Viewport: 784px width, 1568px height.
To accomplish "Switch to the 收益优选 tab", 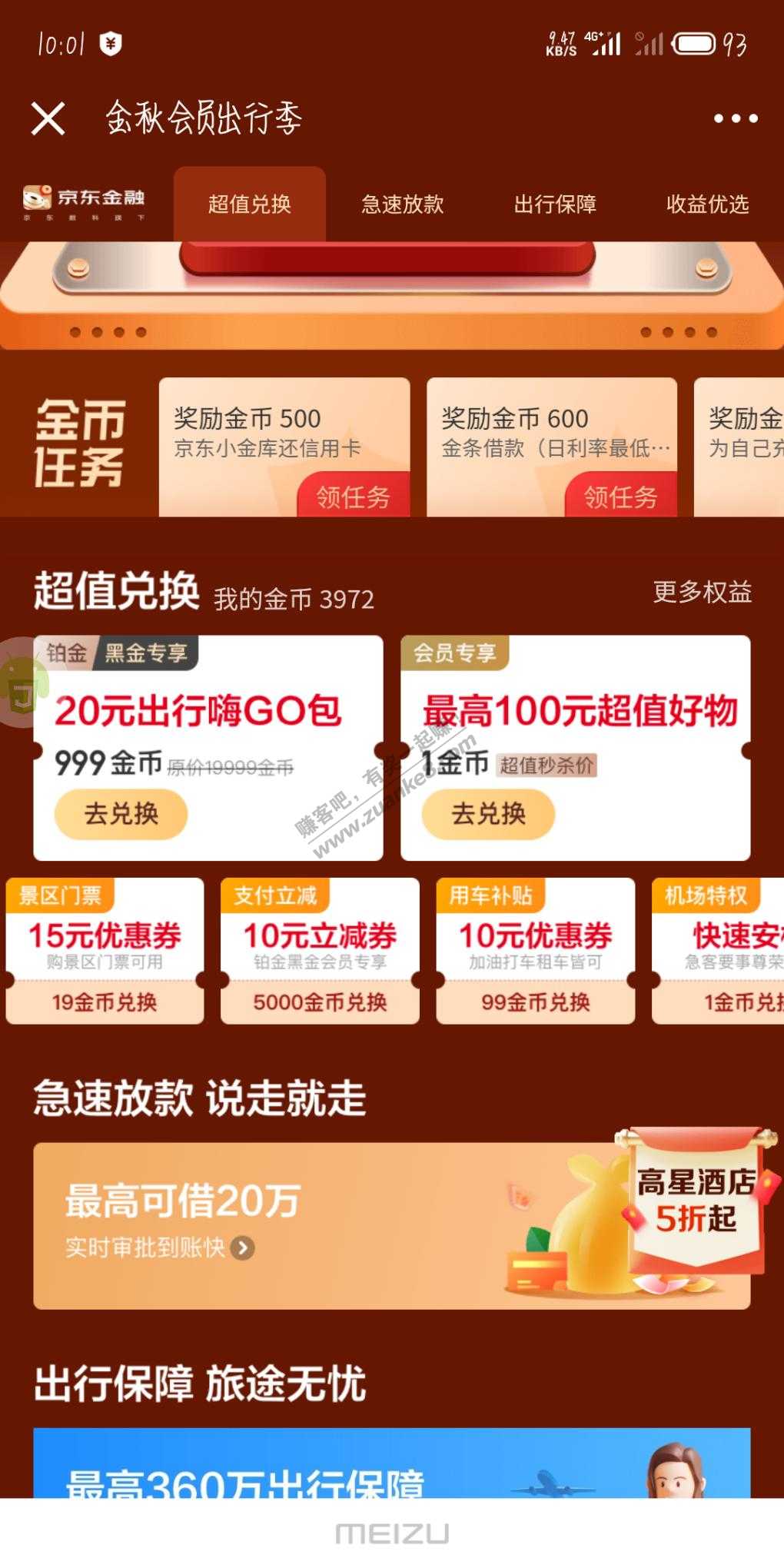I will click(x=707, y=204).
